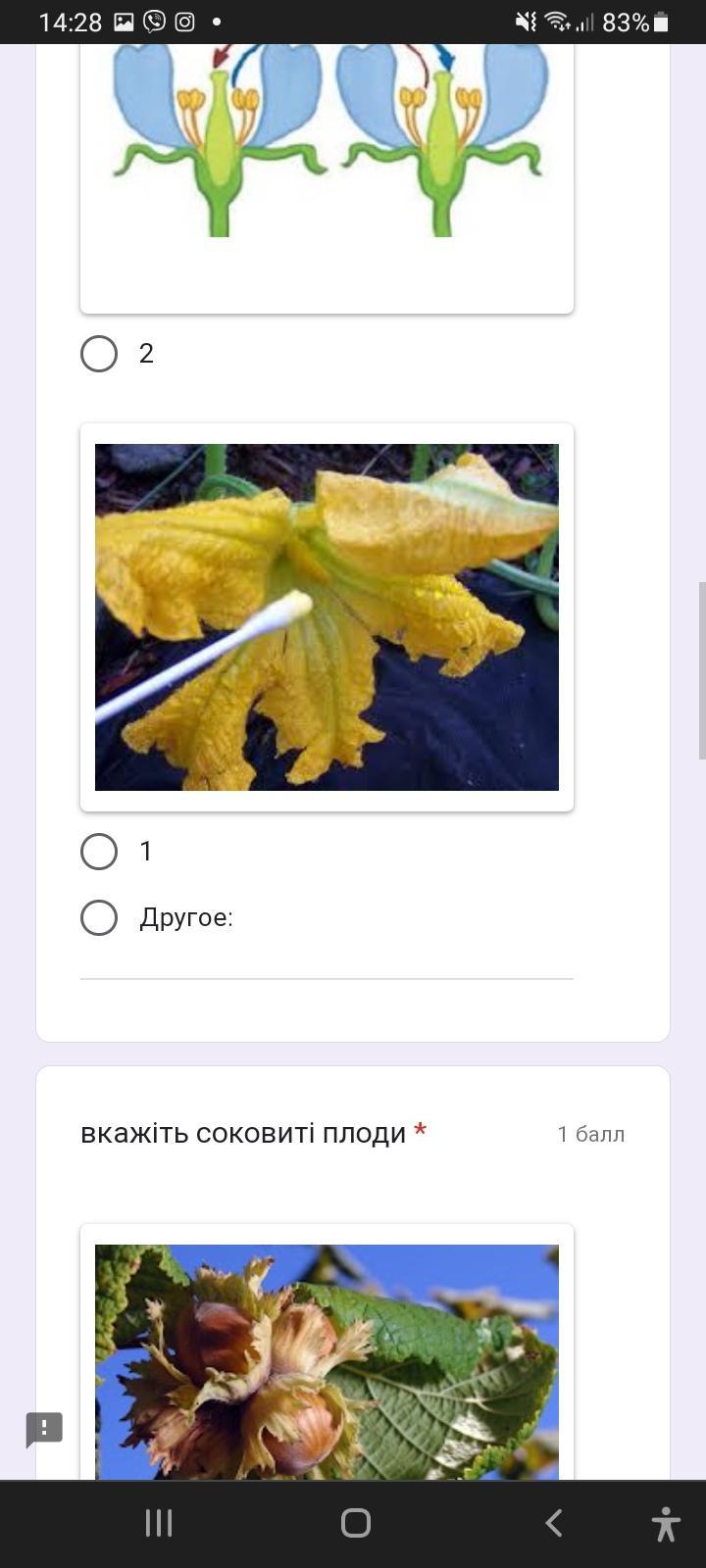Open recent apps
706x1568 pixels.
tap(159, 1523)
